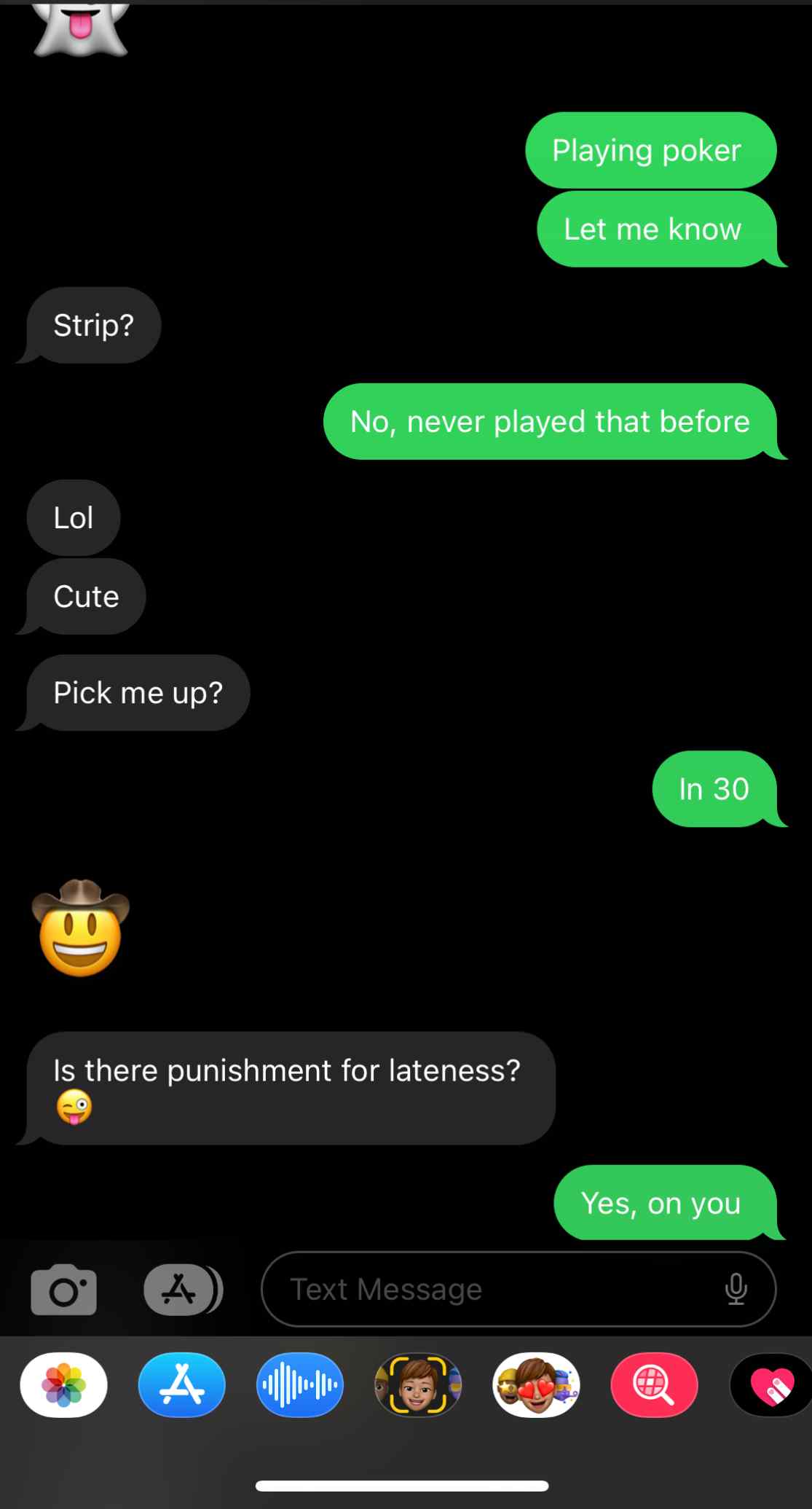Open the Photos app in app strip
Screen dimensions: 812x1509
64,1384
